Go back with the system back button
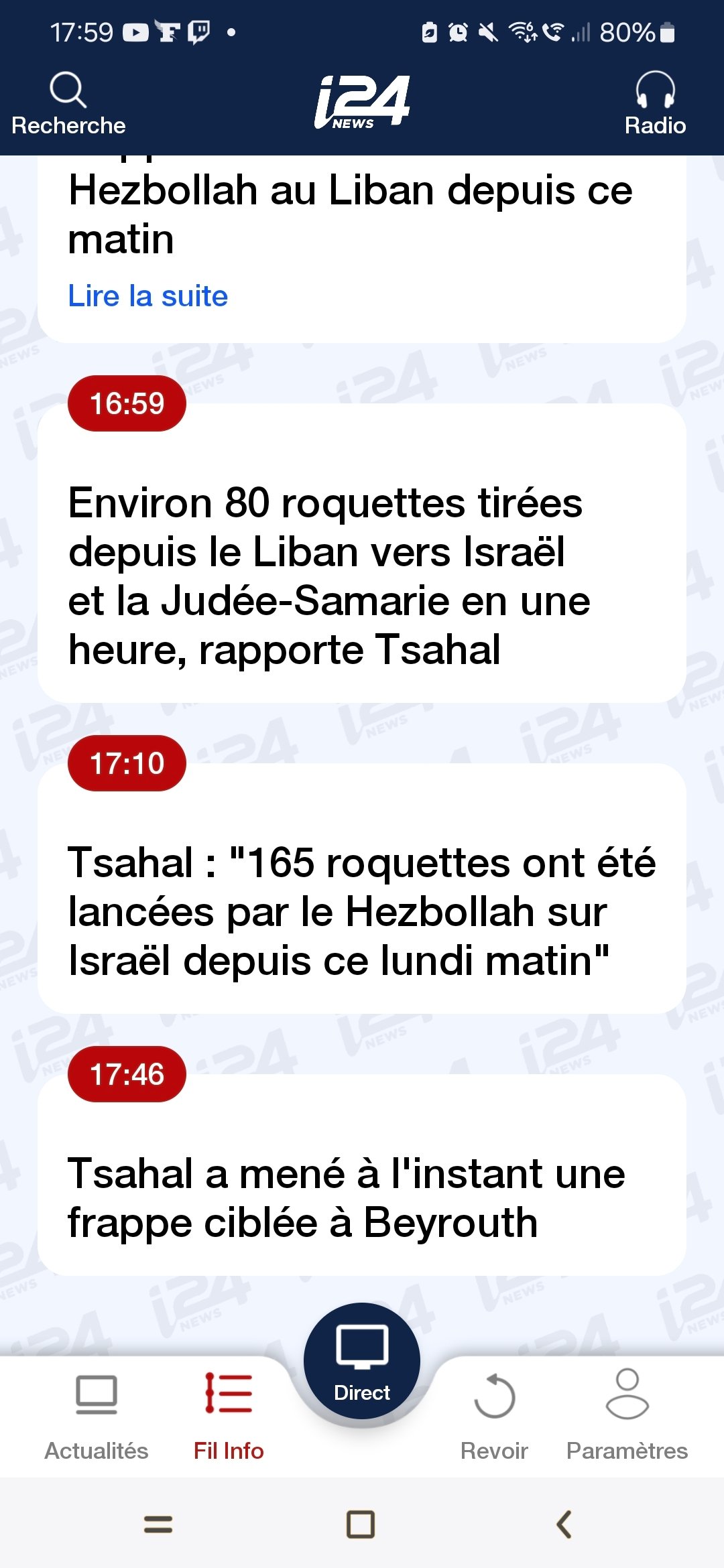 564,1524
